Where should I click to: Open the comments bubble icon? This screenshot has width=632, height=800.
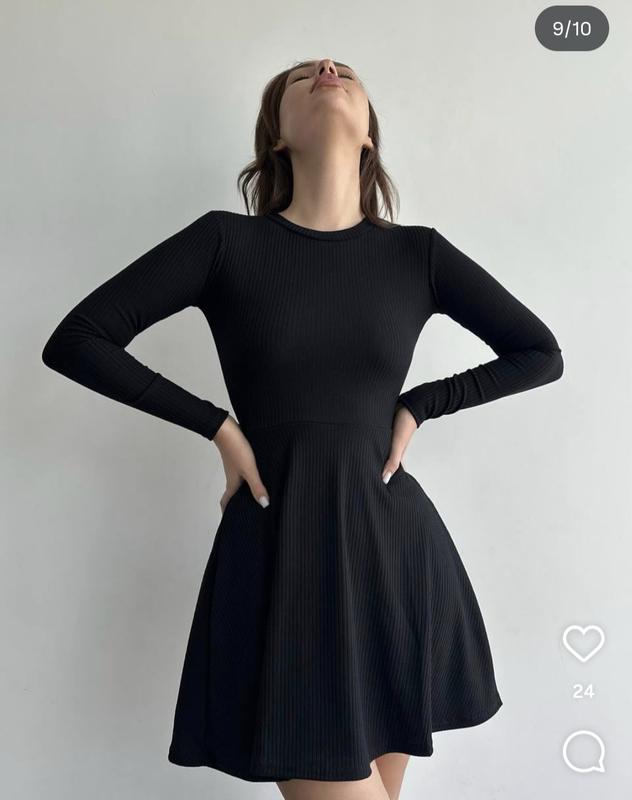[x=583, y=751]
